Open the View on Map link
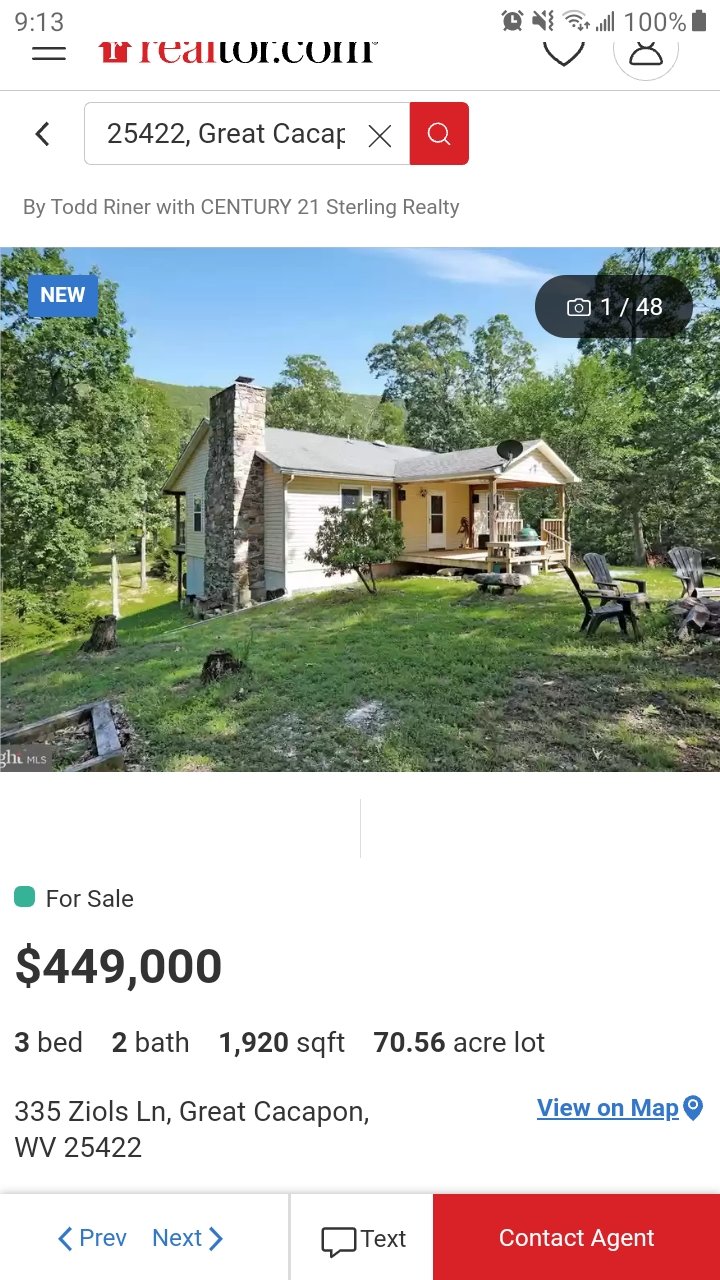 [620, 1108]
